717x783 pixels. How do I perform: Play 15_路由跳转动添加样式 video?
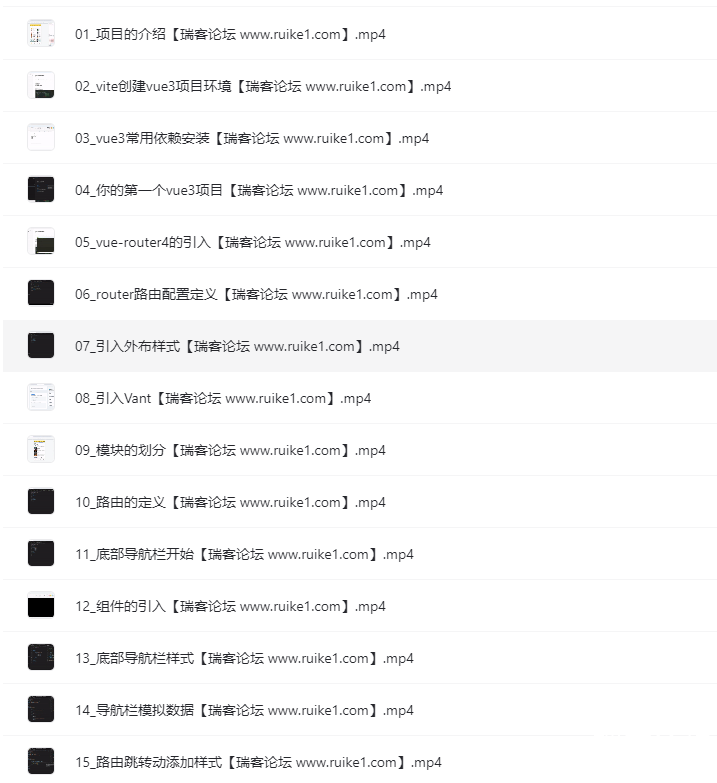pos(258,762)
